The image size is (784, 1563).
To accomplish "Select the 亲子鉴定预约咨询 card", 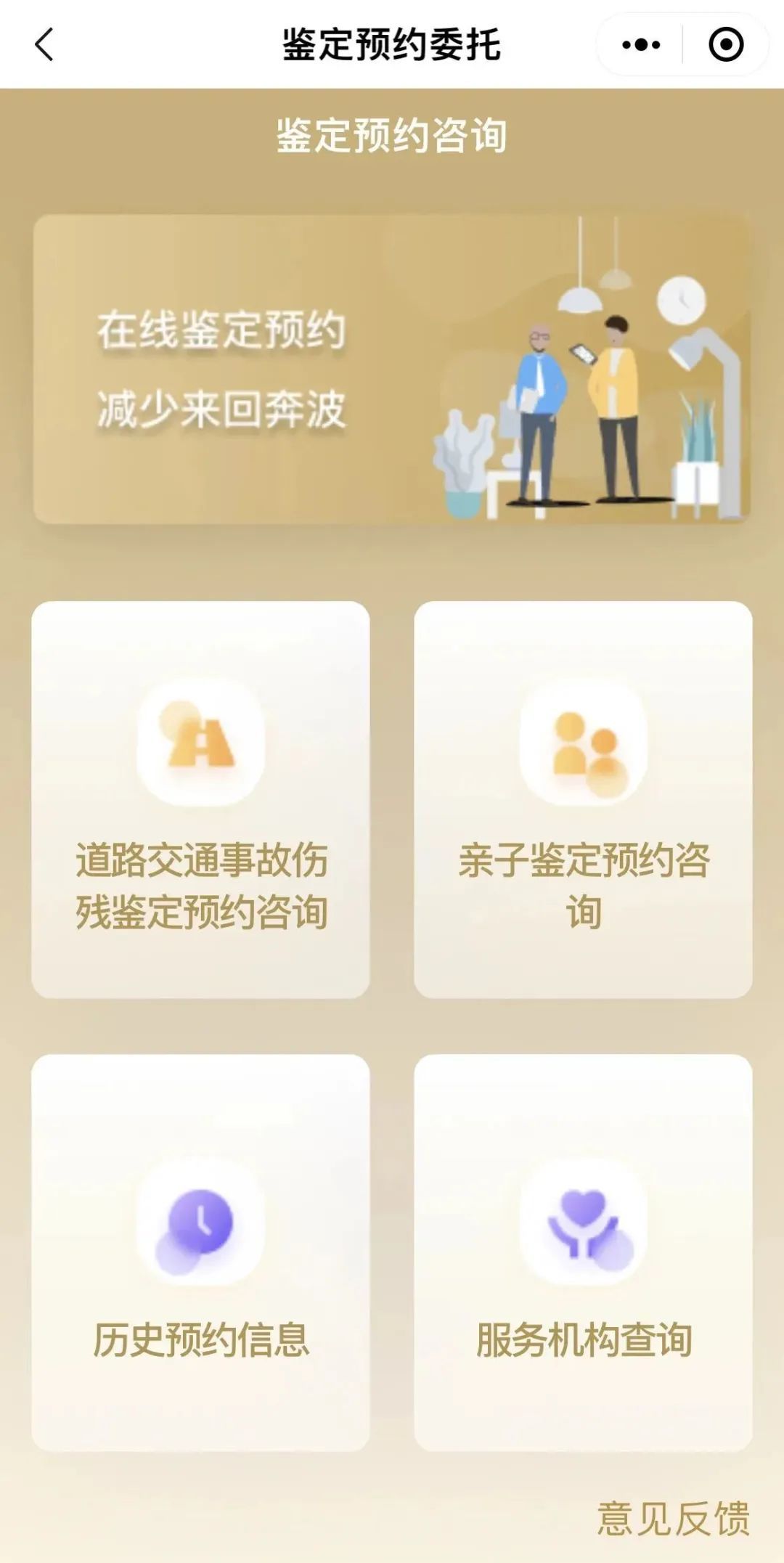I will [x=583, y=799].
